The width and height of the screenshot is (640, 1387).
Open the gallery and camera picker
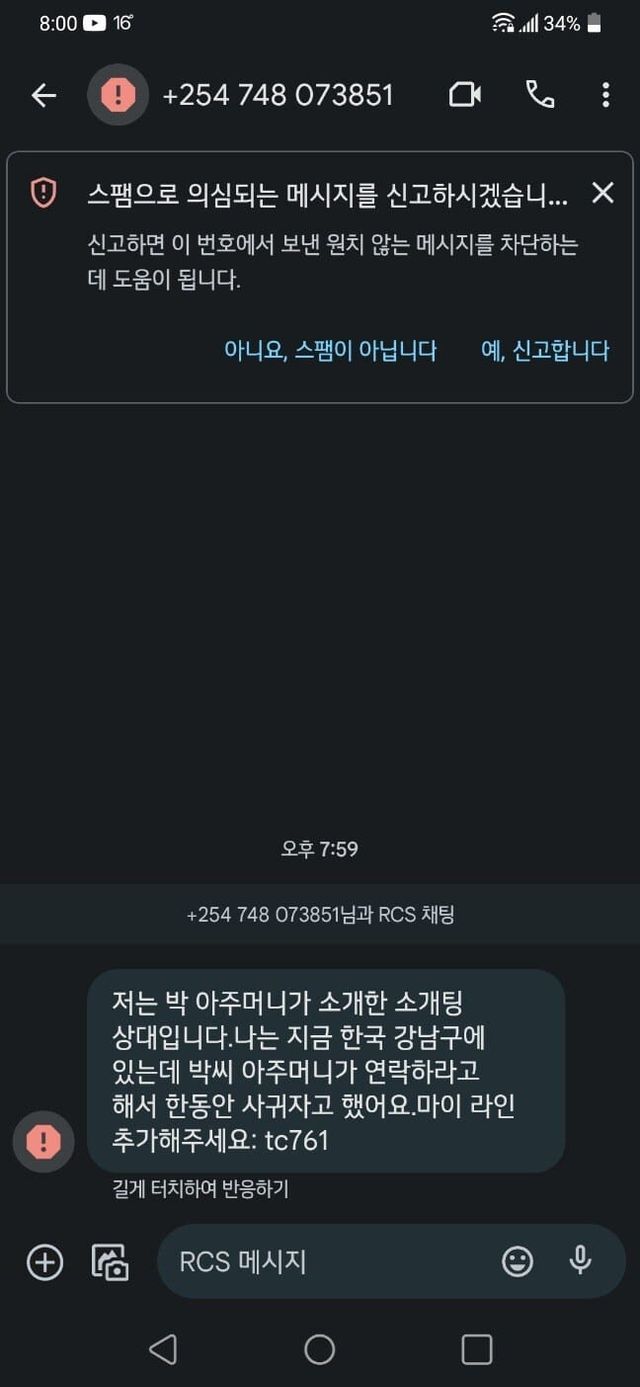point(110,1262)
